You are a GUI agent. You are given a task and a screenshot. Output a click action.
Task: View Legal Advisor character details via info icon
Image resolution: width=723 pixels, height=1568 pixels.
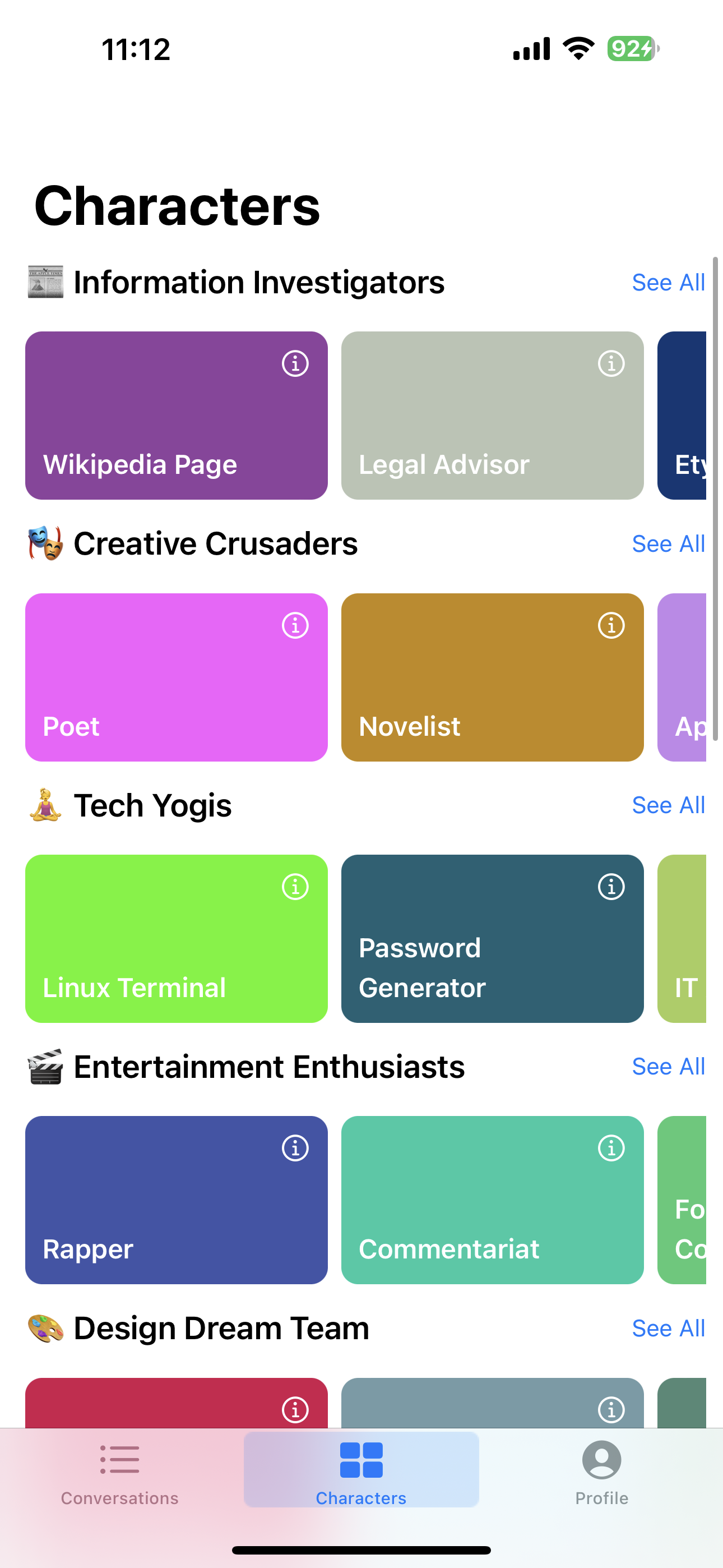(610, 363)
